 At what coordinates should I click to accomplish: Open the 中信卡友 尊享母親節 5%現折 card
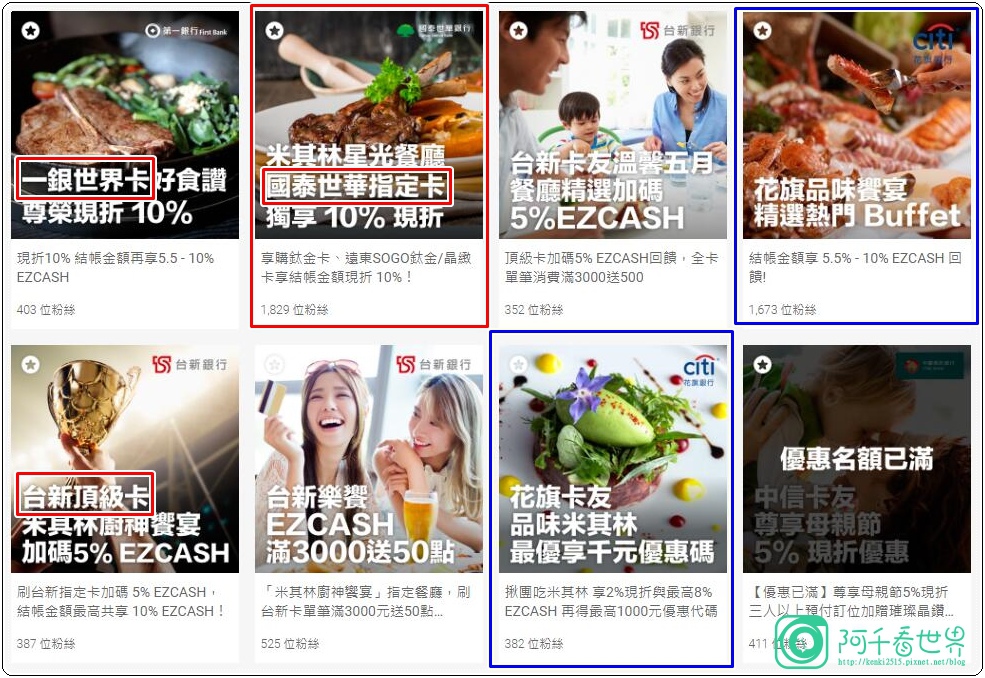(856, 460)
